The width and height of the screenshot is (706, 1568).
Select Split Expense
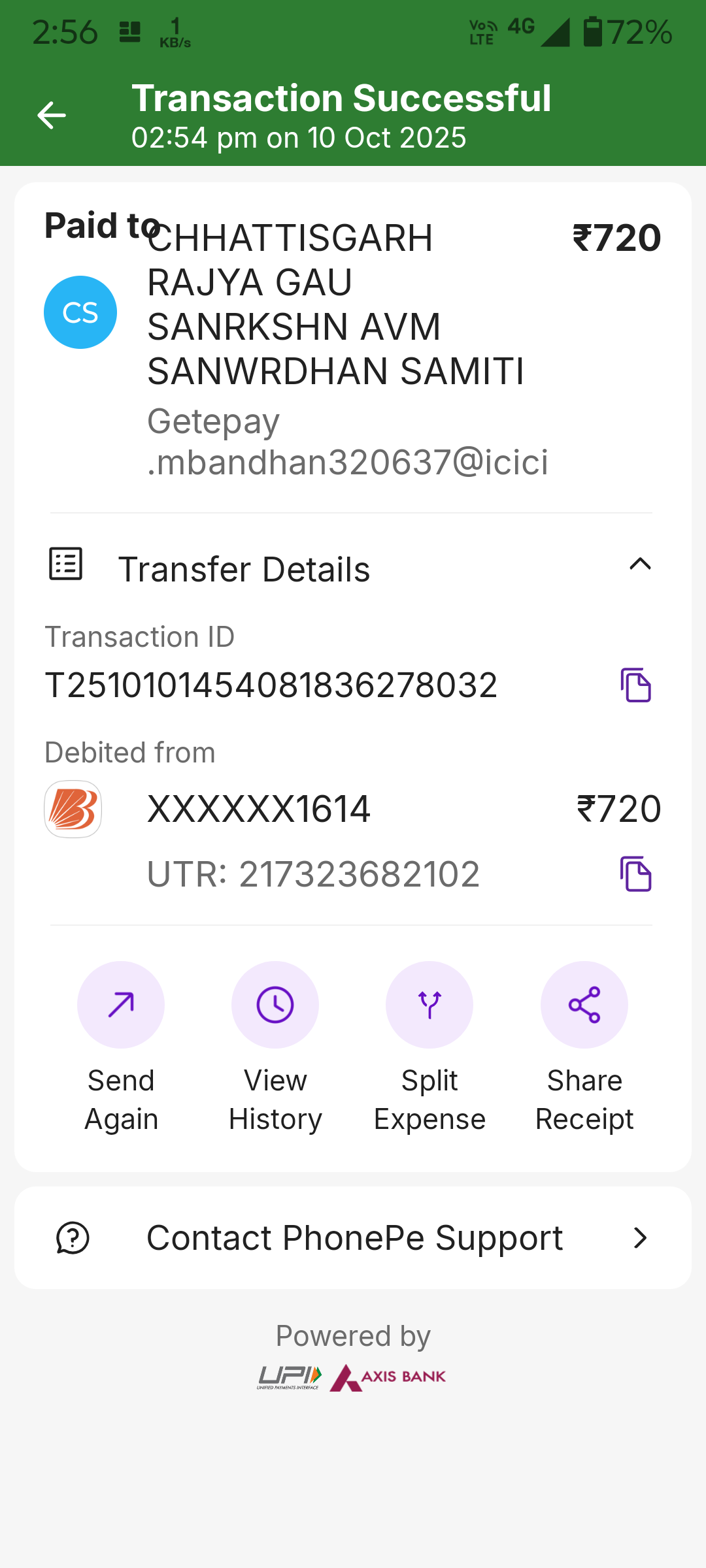[429, 1005]
